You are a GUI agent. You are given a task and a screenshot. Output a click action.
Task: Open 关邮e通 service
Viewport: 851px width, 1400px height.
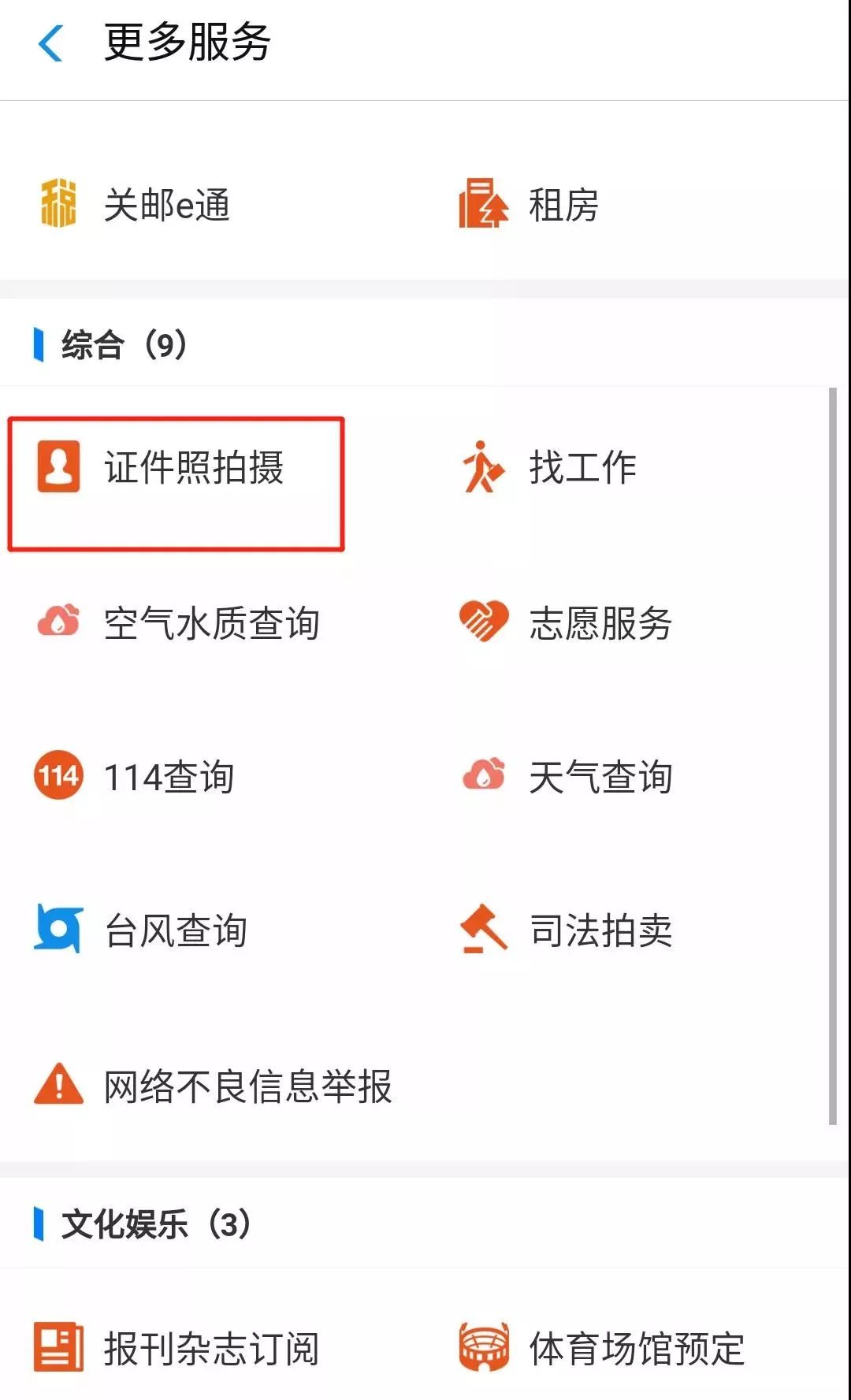(x=134, y=205)
